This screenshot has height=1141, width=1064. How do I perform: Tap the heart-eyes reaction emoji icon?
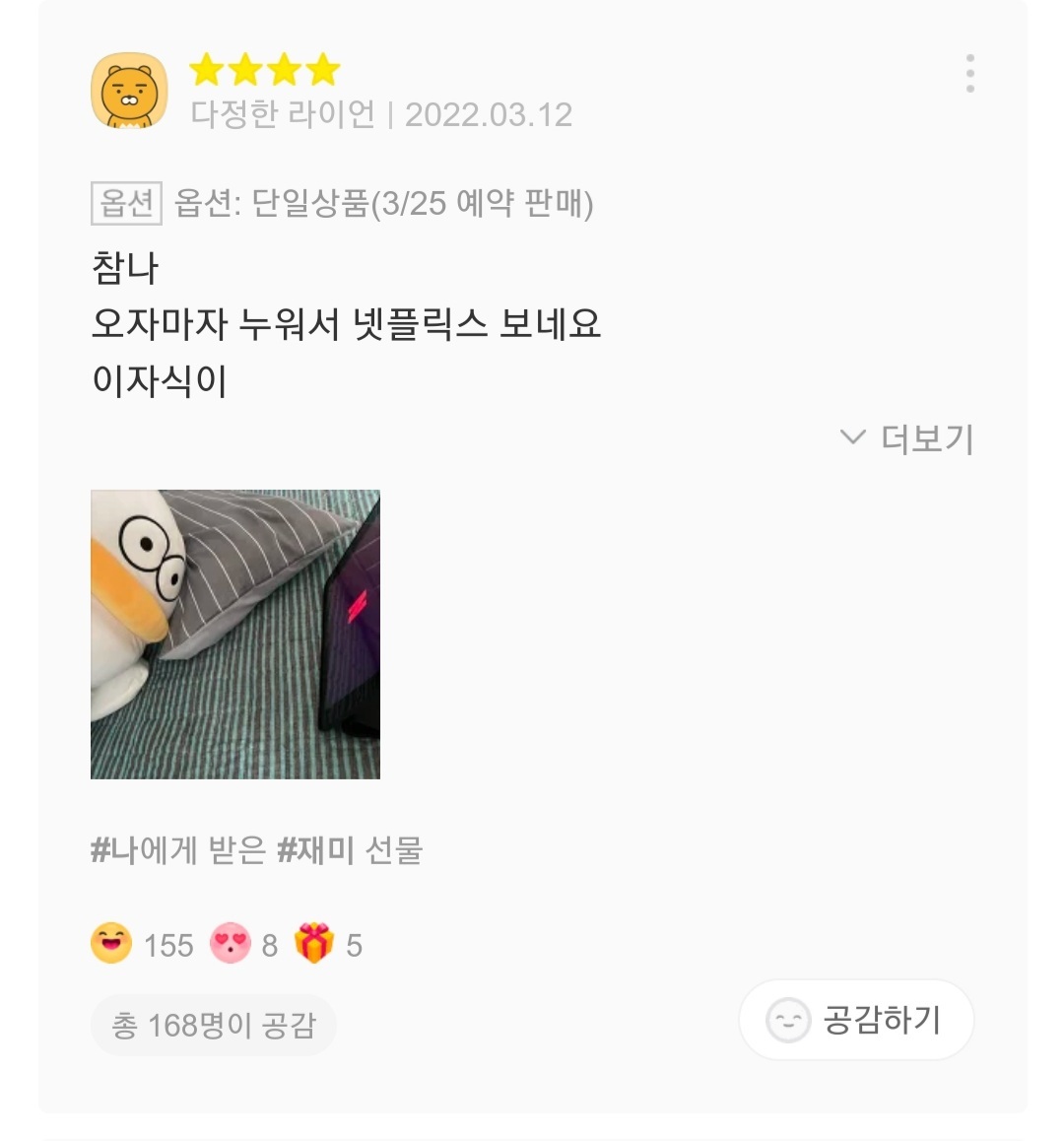230,944
